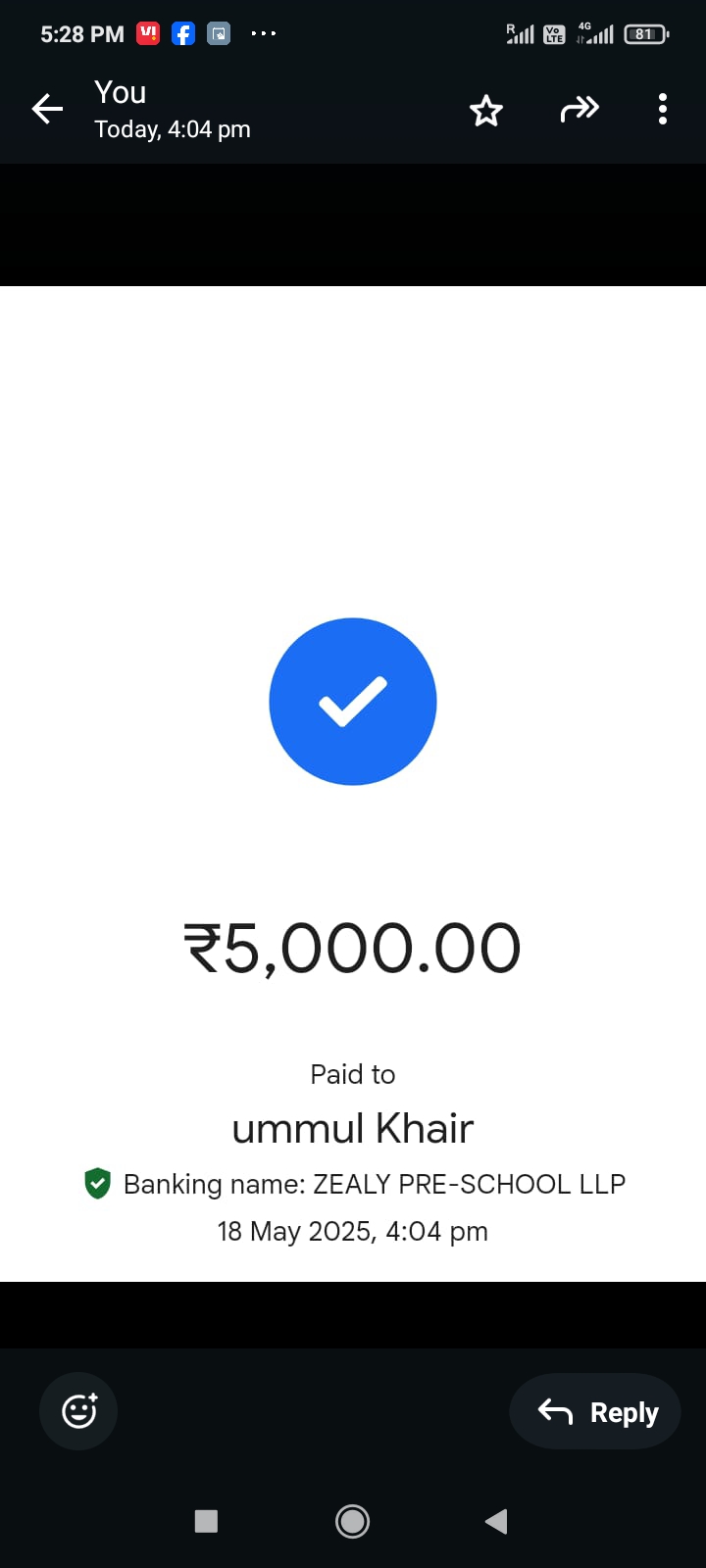The image size is (706, 1568).
Task: Go to the phone's home screen
Action: click(x=352, y=1521)
